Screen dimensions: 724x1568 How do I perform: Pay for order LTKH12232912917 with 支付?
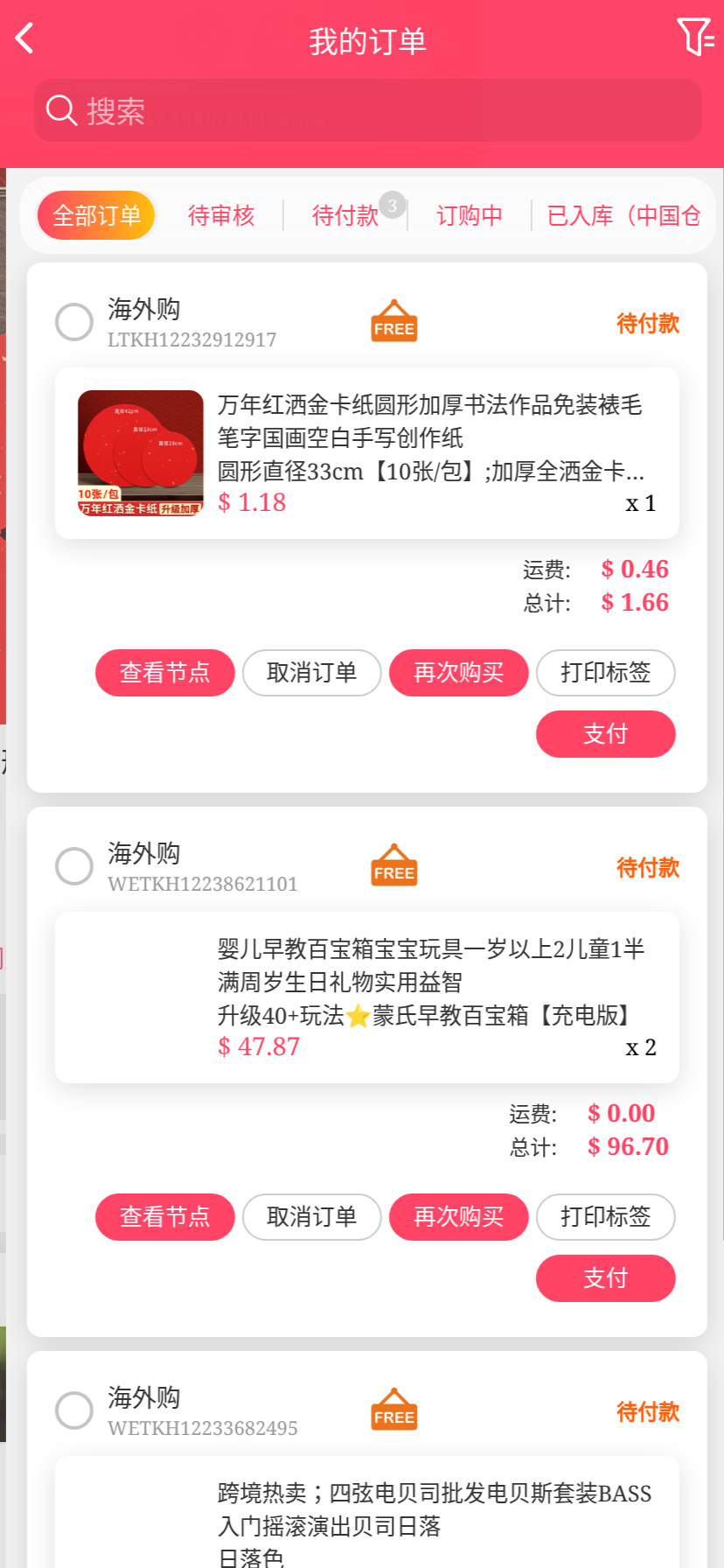click(606, 734)
